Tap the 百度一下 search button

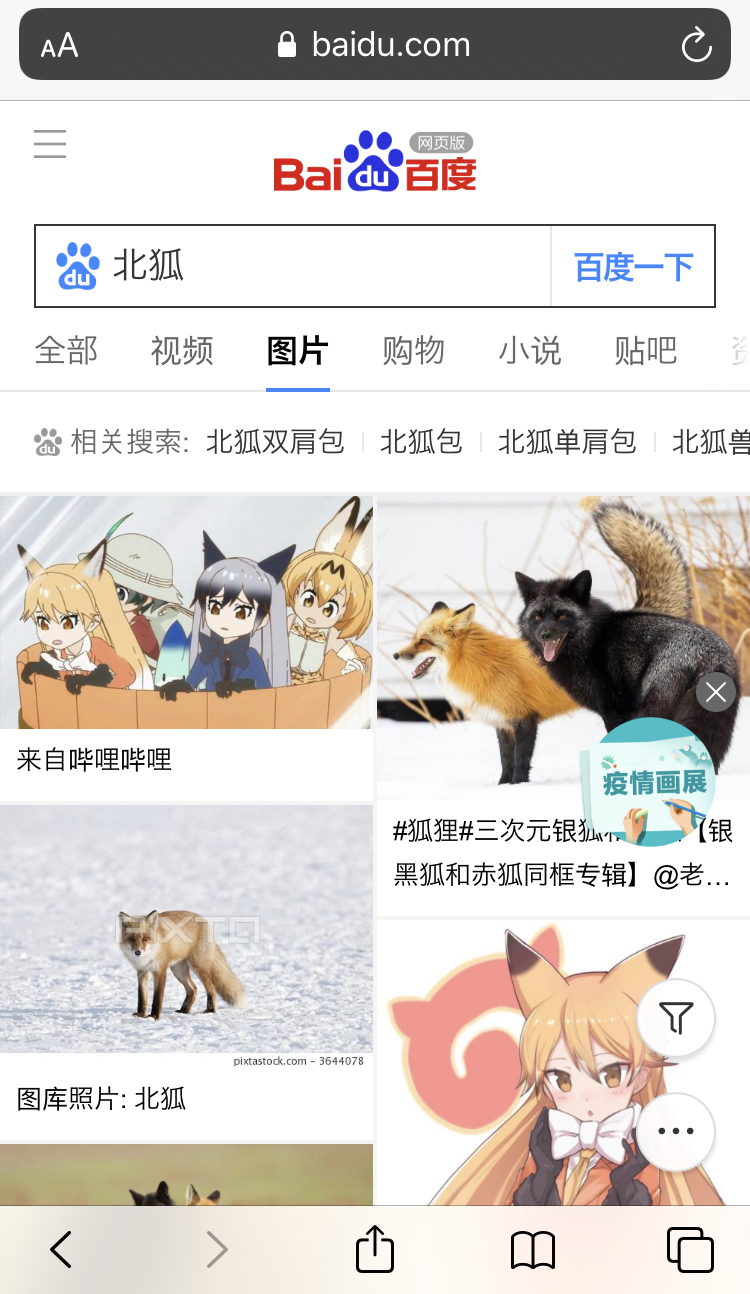click(x=633, y=266)
